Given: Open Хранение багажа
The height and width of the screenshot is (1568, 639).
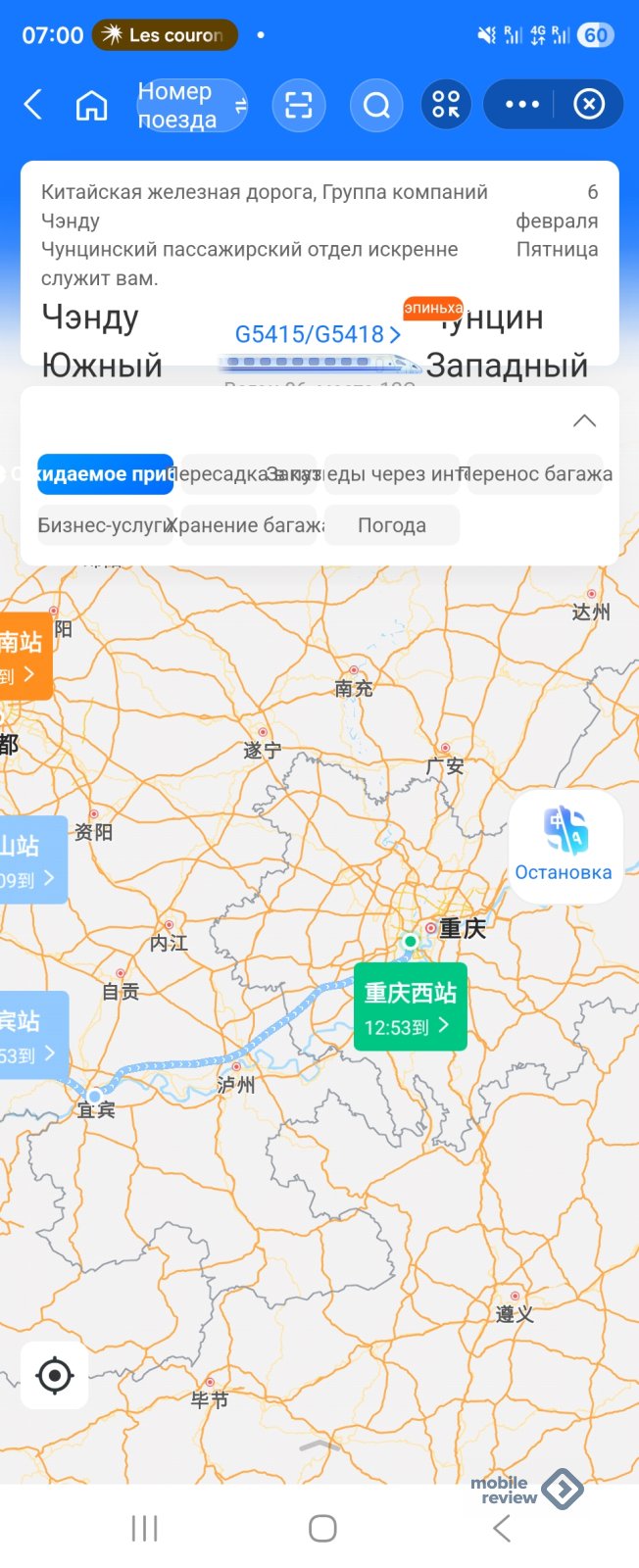Looking at the screenshot, I should 249,525.
